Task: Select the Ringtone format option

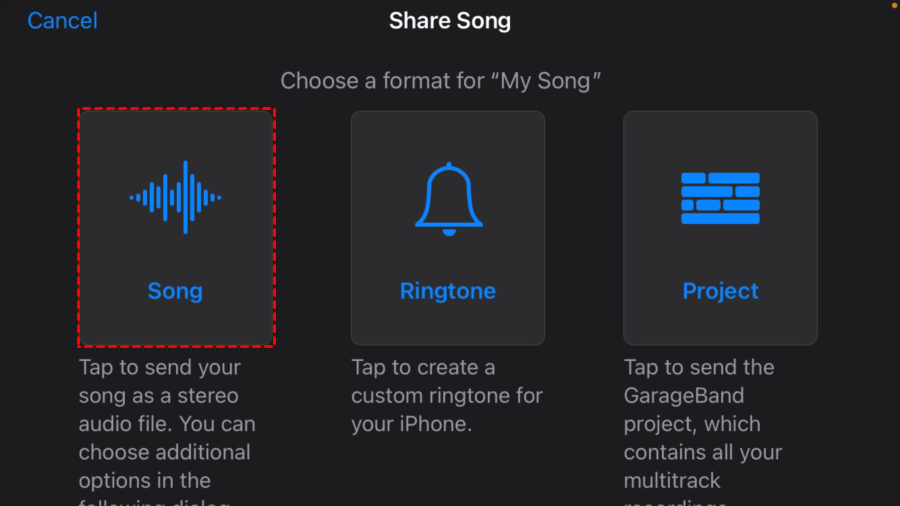Action: click(x=448, y=228)
